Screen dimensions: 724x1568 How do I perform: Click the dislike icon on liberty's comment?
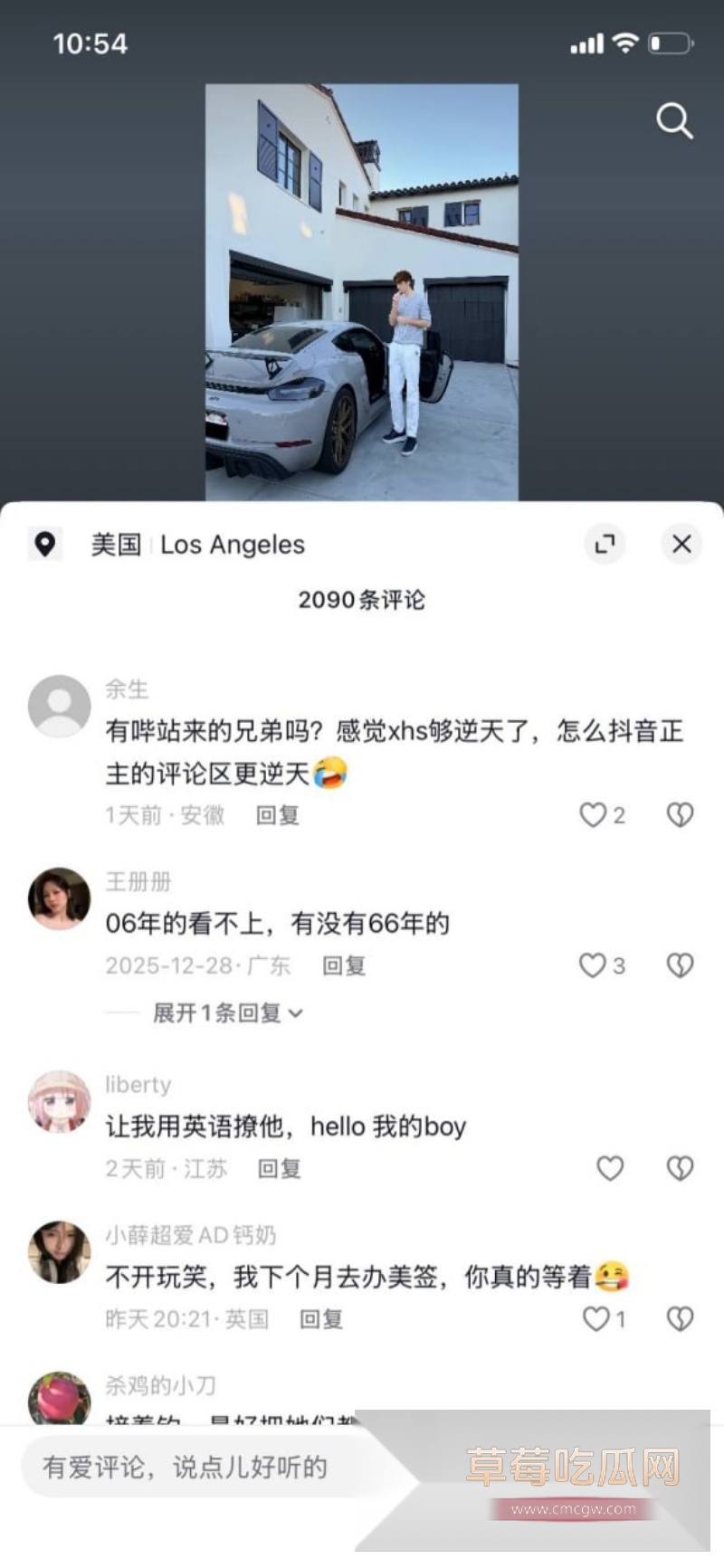click(x=681, y=1168)
